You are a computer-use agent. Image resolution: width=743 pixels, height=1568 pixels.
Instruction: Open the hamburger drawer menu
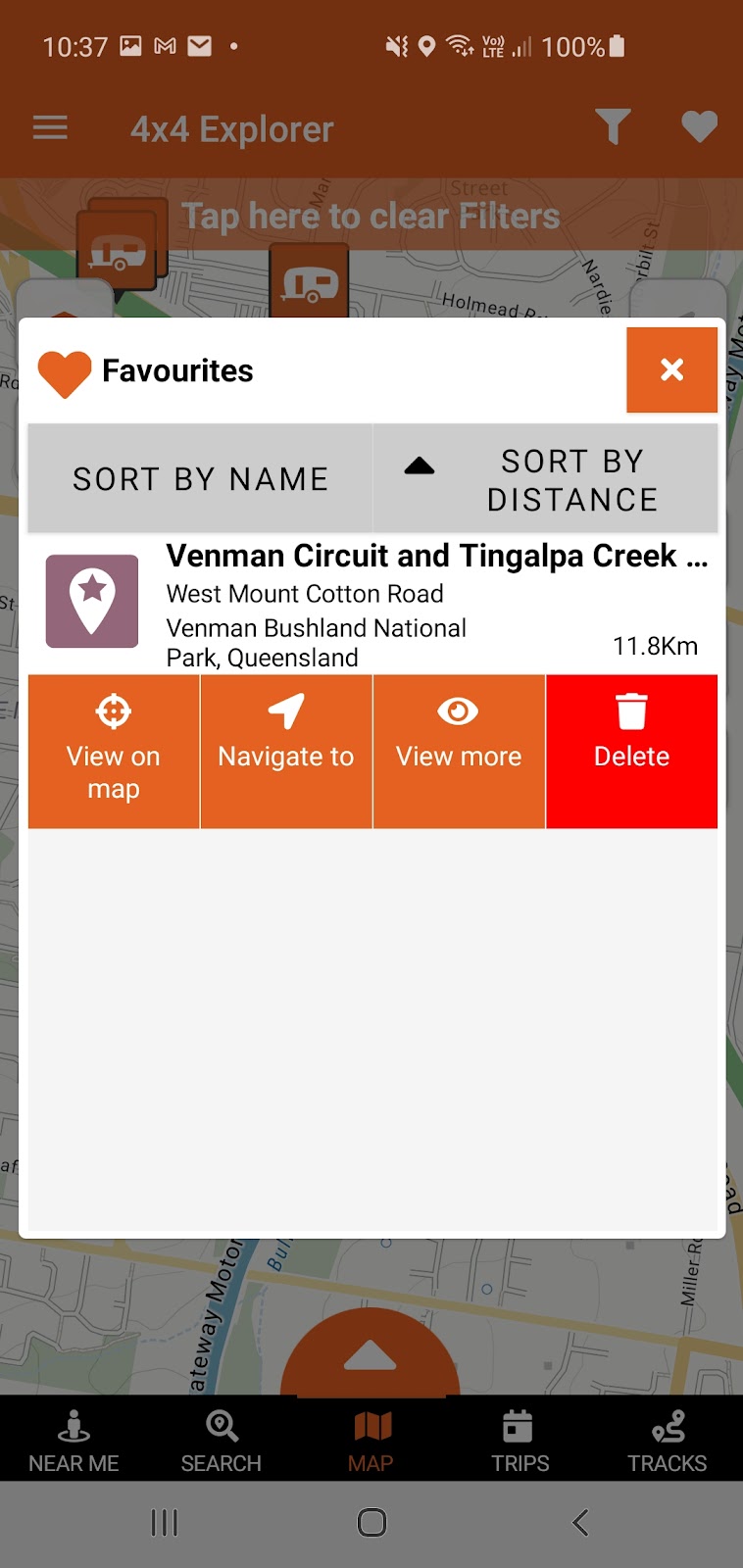click(50, 128)
